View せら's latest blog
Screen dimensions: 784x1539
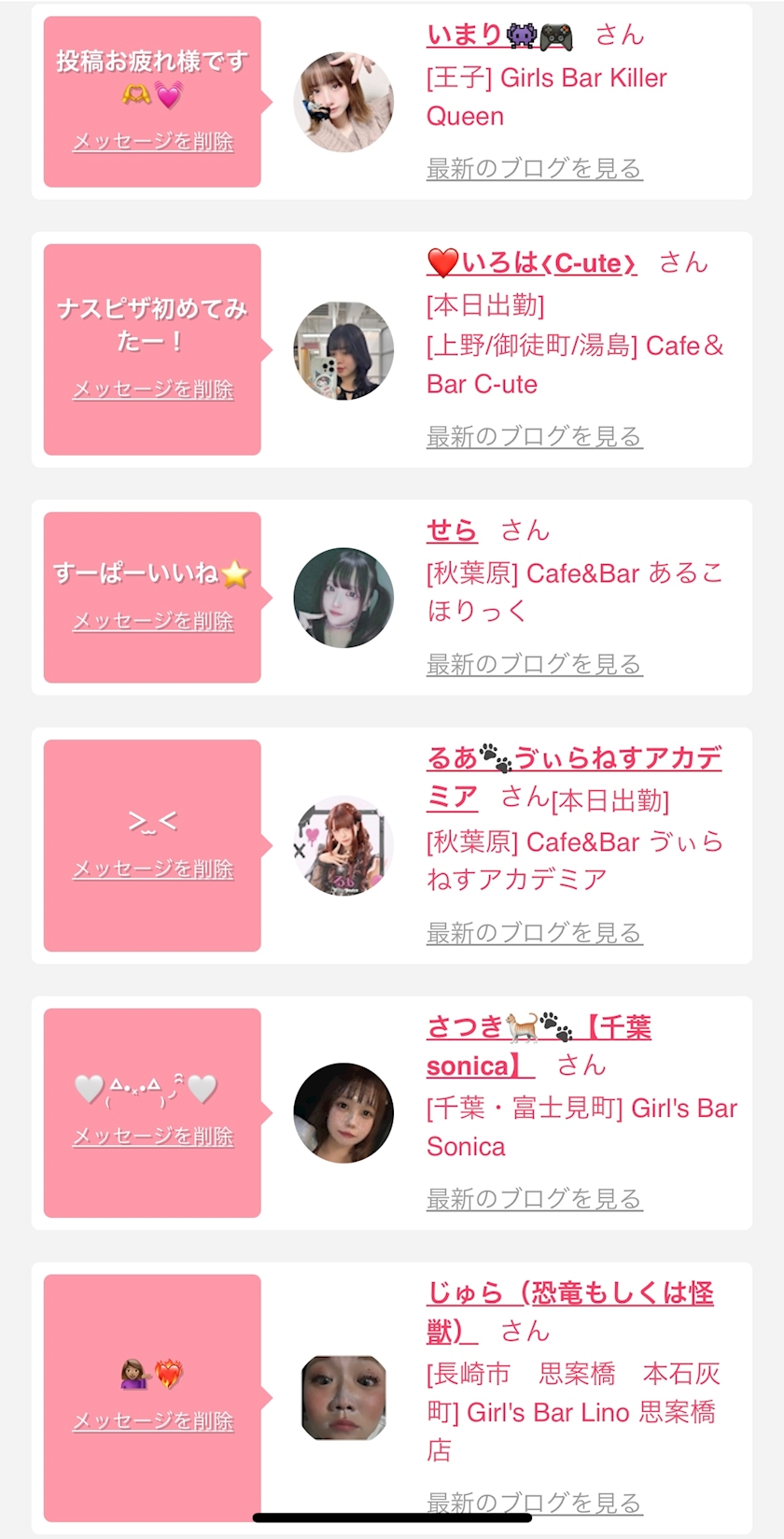pyautogui.click(x=534, y=665)
